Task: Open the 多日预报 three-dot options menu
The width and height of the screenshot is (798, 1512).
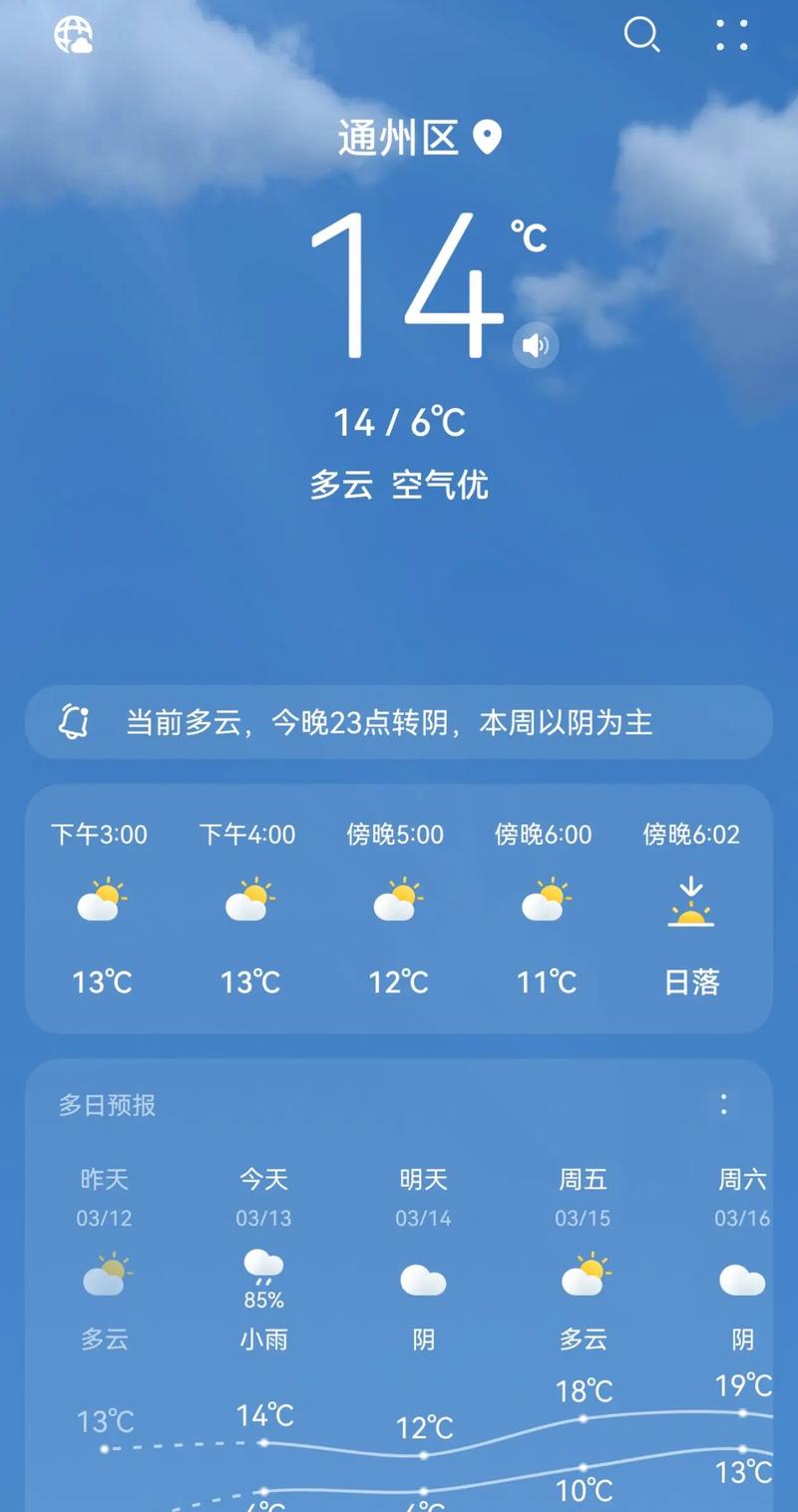Action: [x=722, y=1105]
